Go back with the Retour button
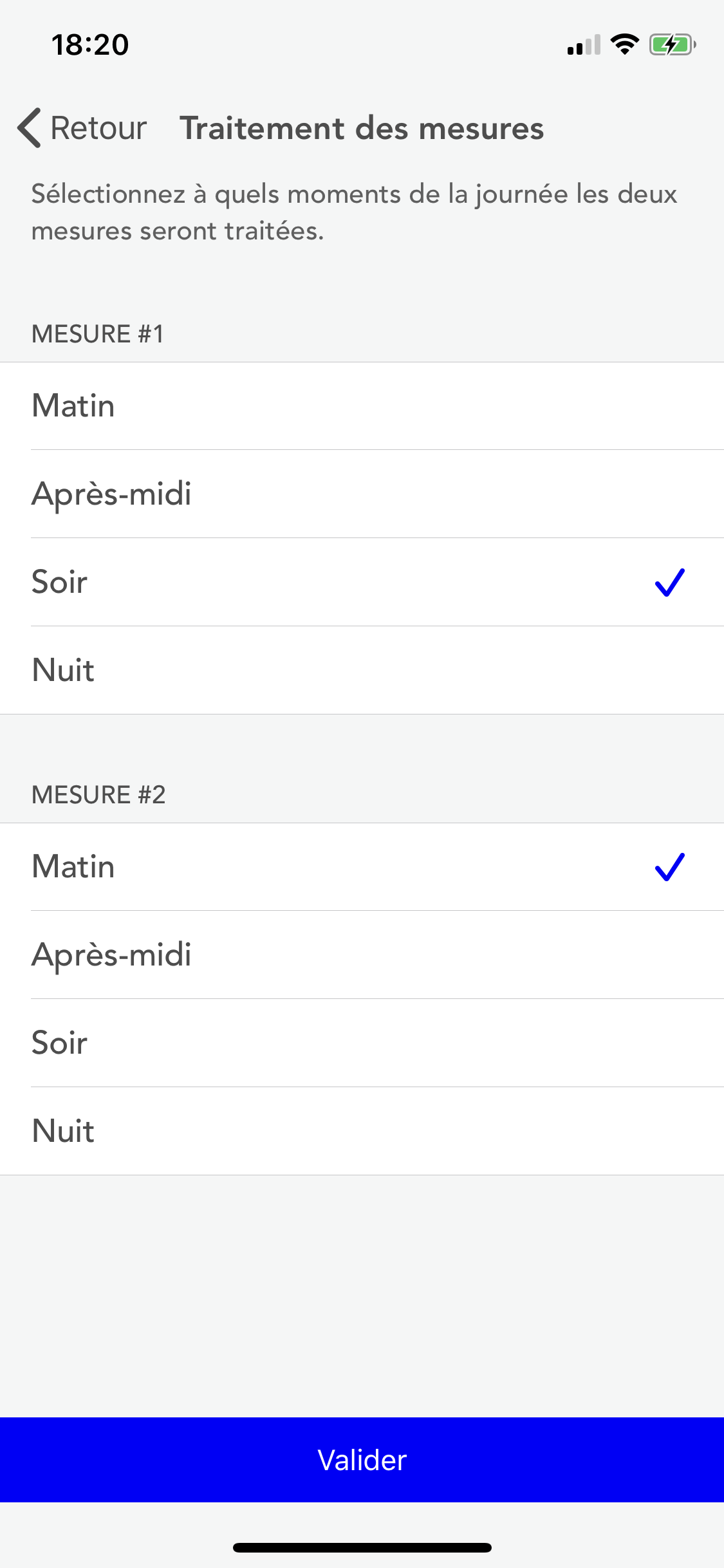 82,128
